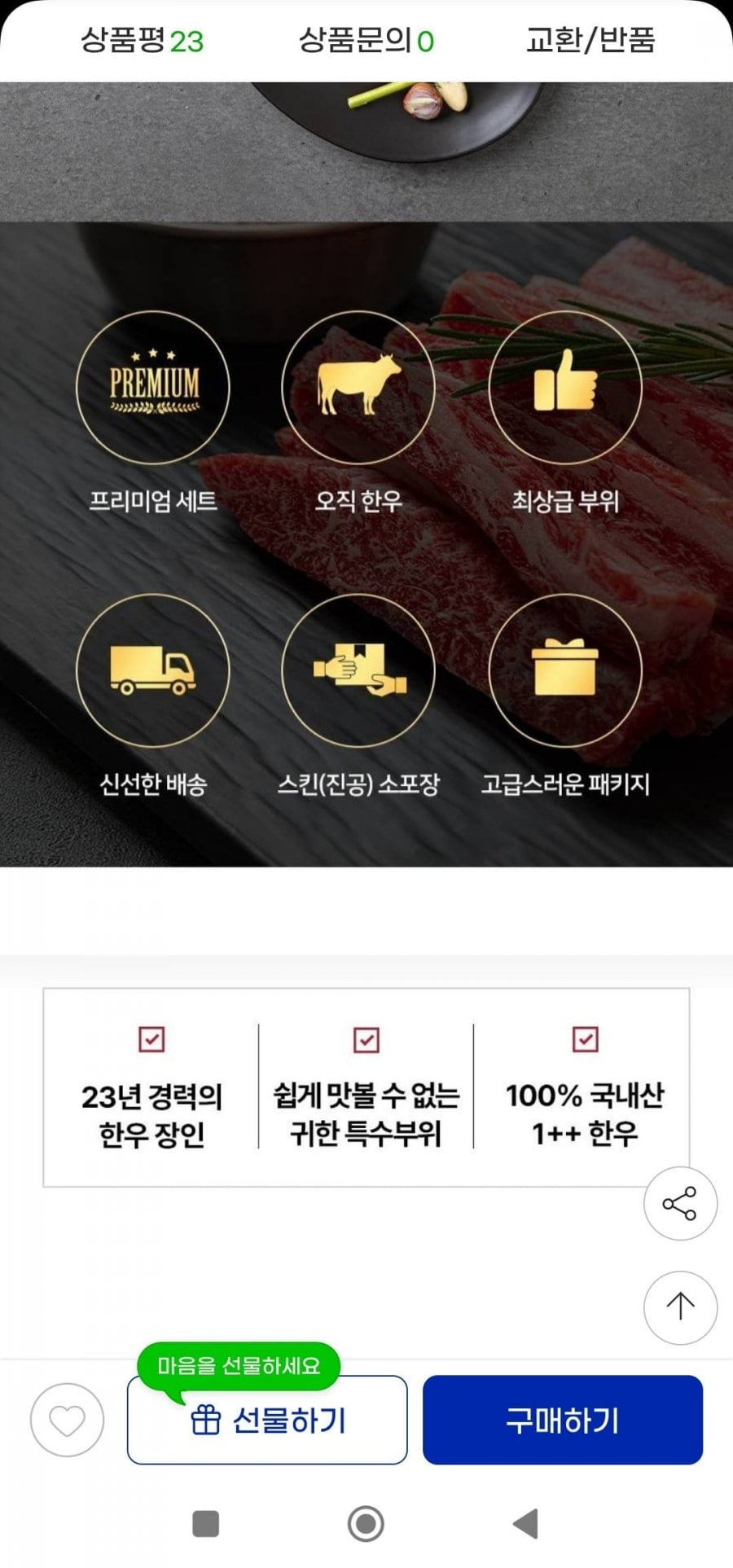Go back using system back button
This screenshot has width=733, height=1568.
pyautogui.click(x=525, y=1522)
